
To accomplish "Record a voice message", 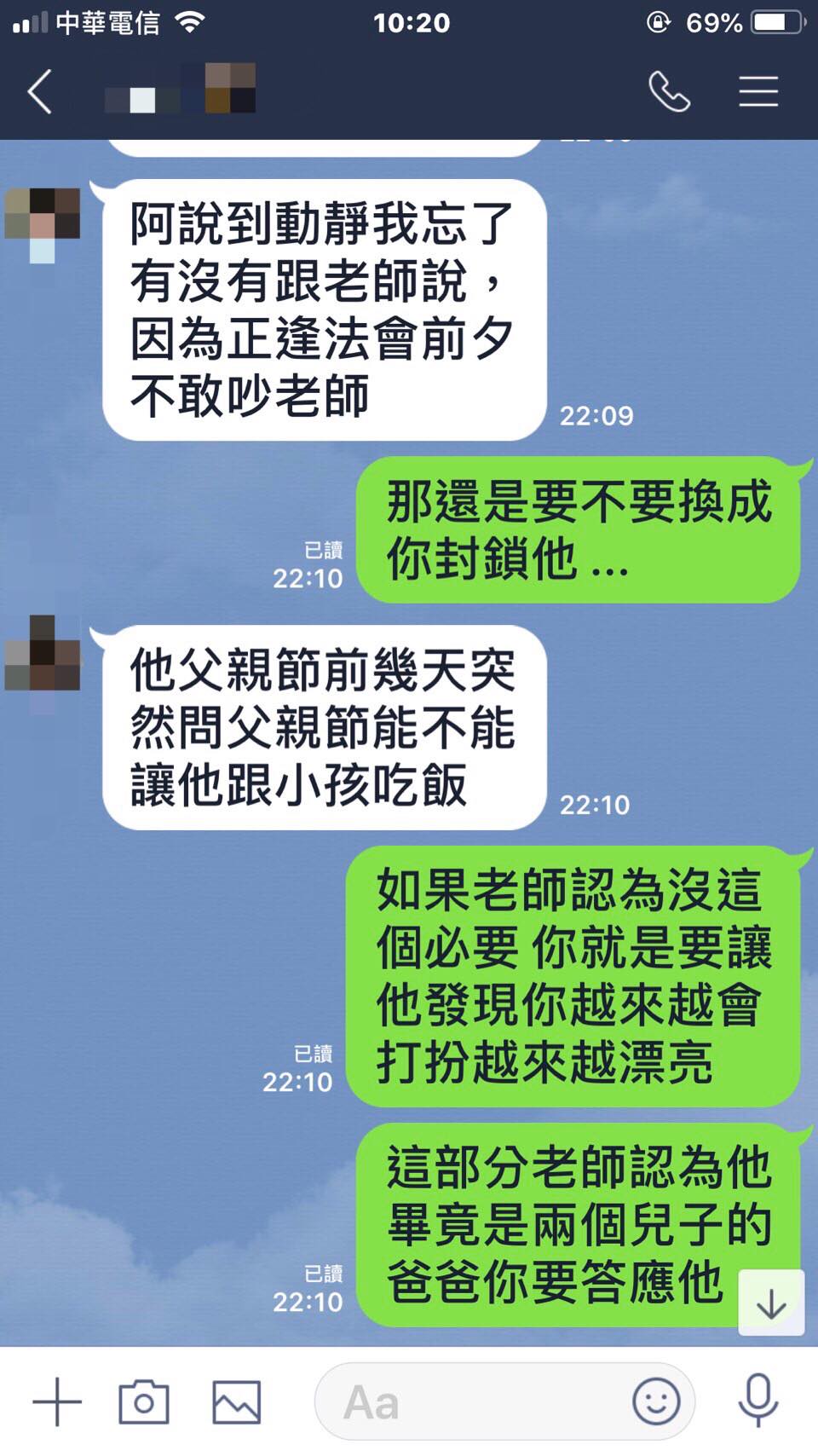I will point(758,1401).
